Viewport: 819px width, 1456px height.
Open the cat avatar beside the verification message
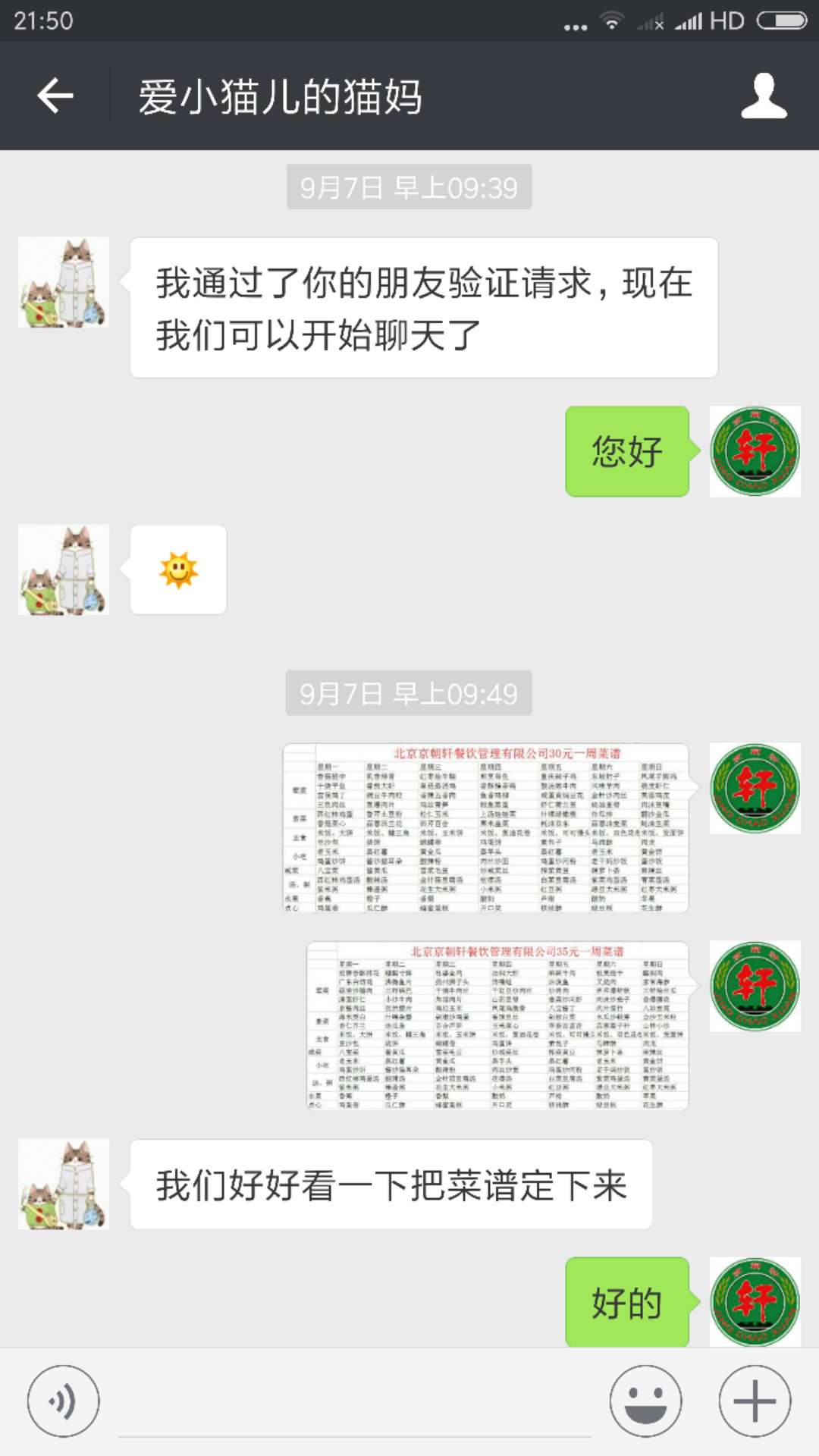click(64, 283)
